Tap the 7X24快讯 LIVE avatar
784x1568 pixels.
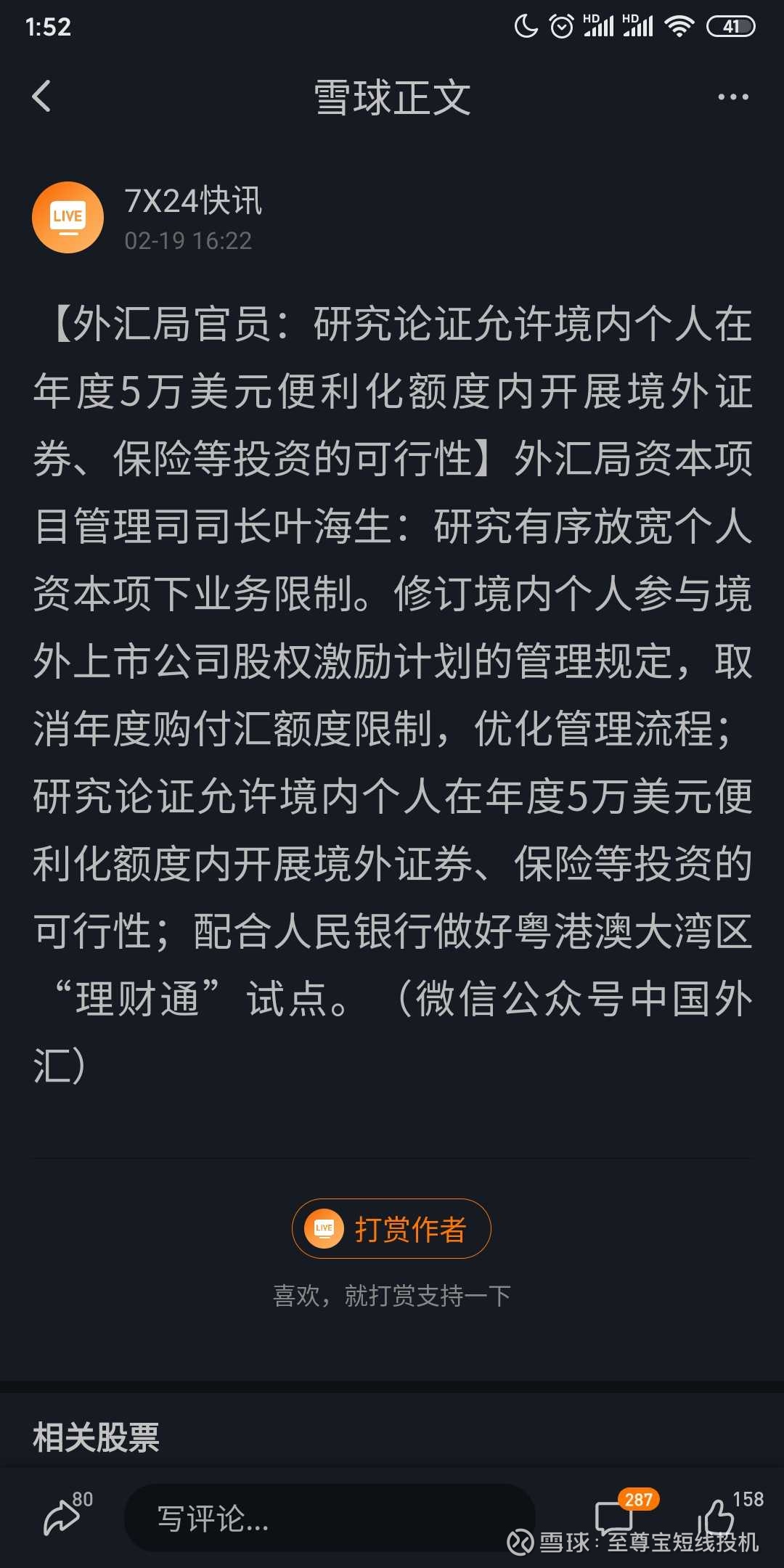click(x=68, y=216)
